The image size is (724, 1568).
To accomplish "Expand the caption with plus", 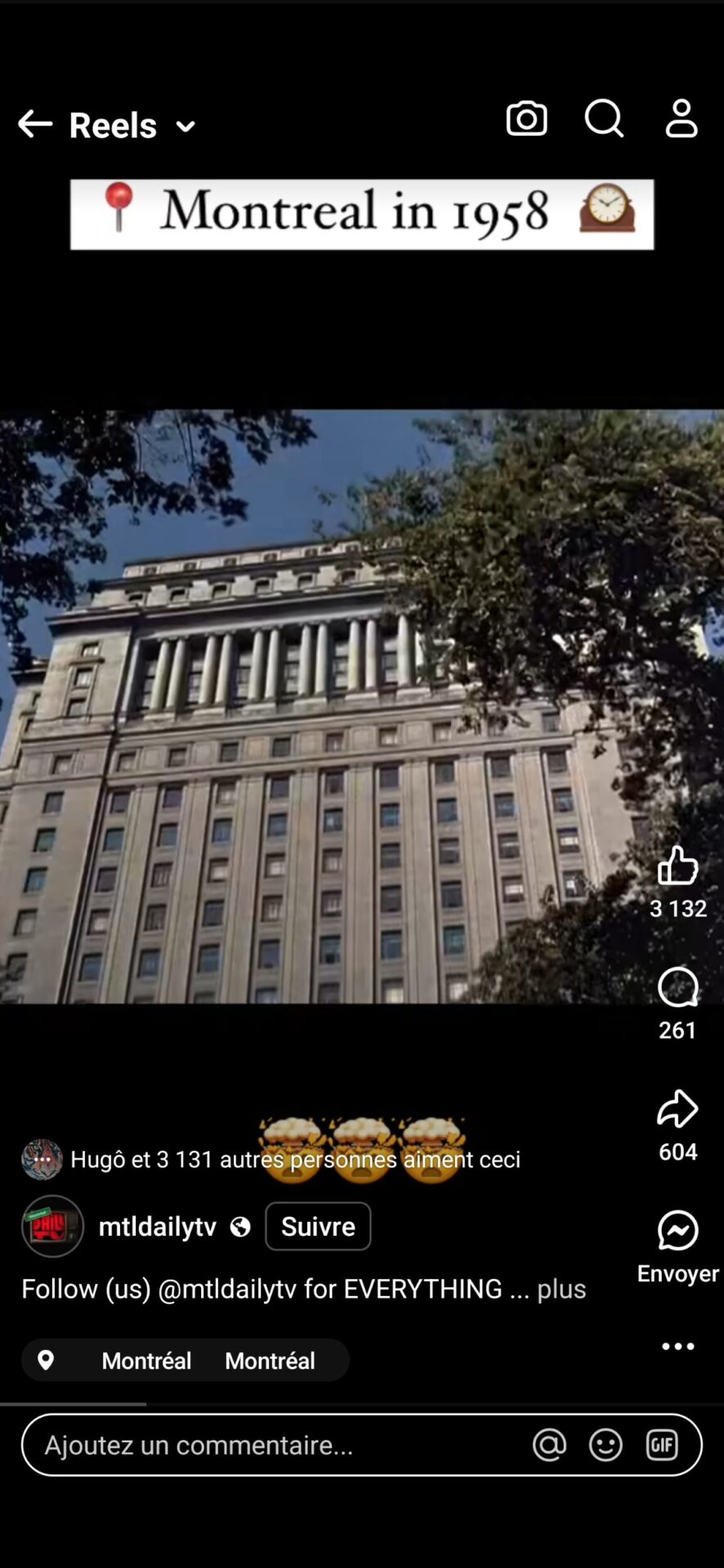I will 561,1289.
